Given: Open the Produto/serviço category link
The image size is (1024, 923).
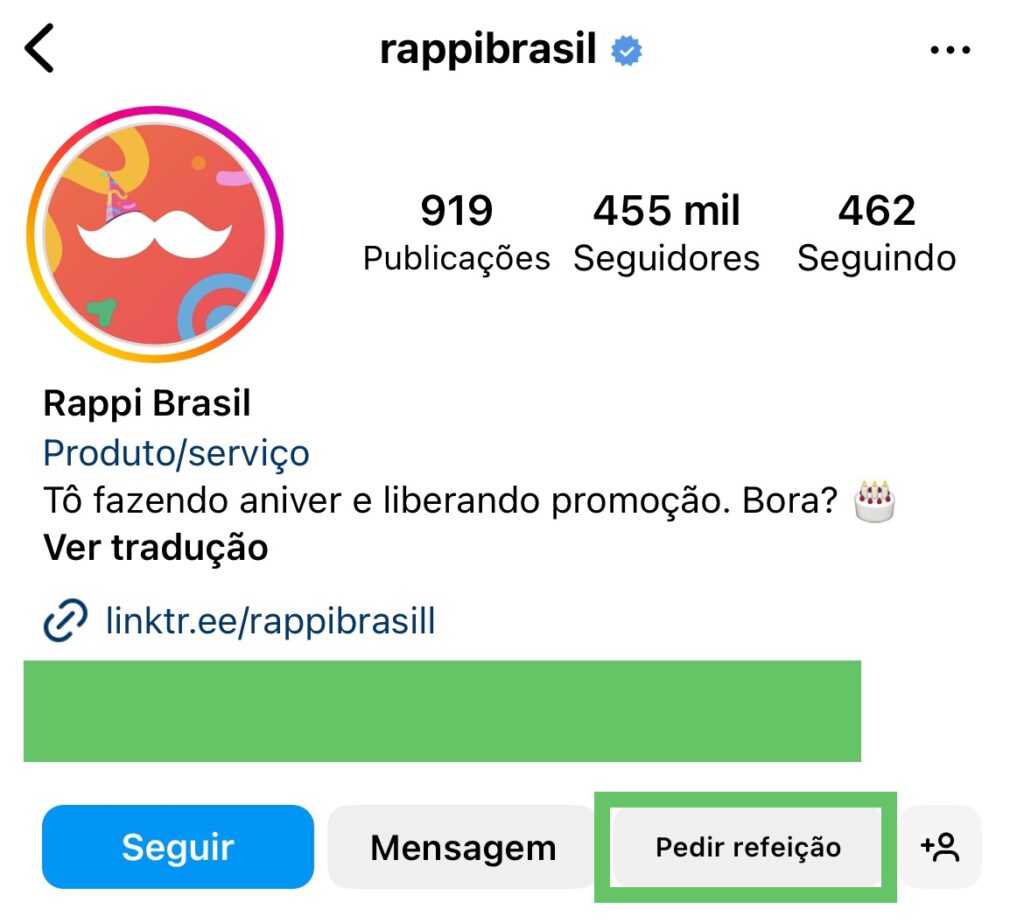Looking at the screenshot, I should (176, 453).
